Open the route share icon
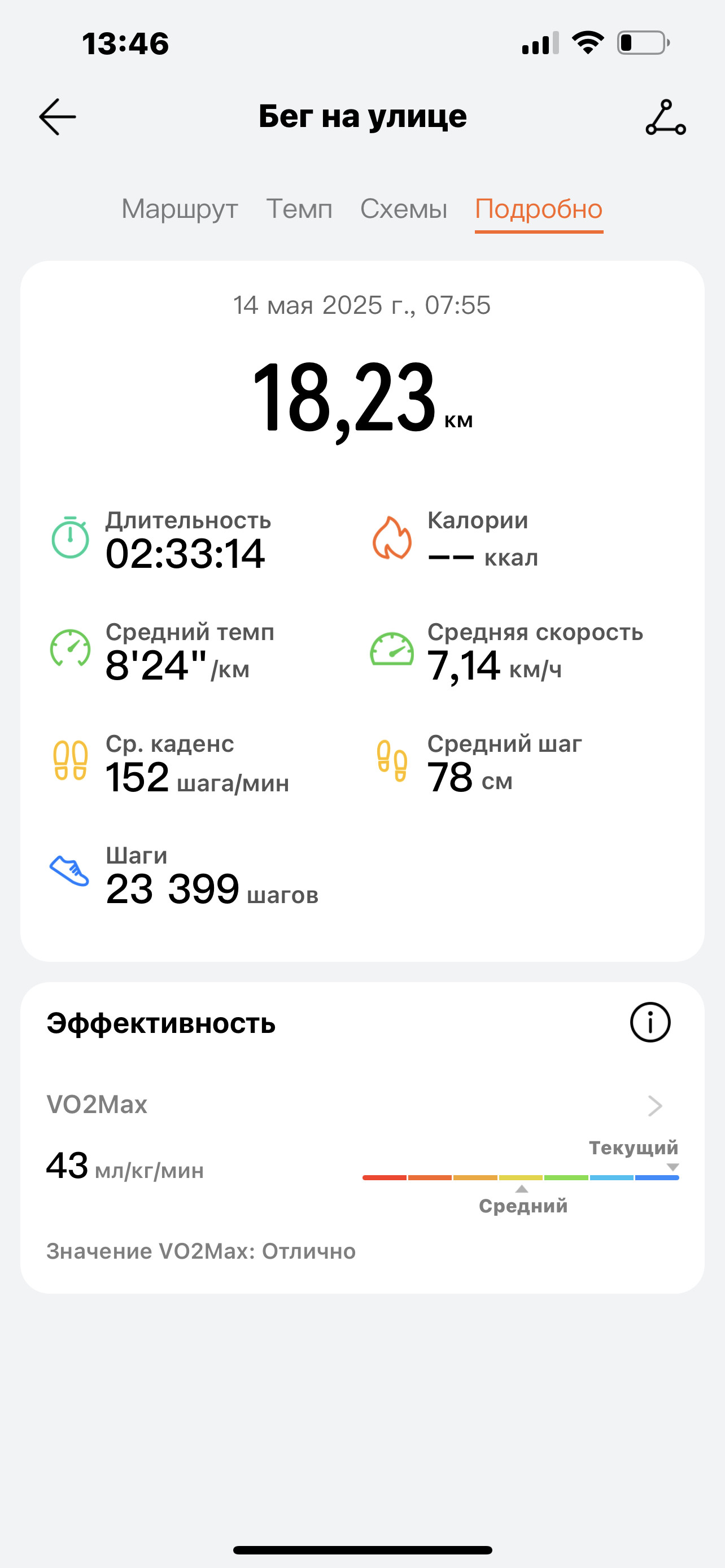The image size is (725, 1568). (x=665, y=117)
